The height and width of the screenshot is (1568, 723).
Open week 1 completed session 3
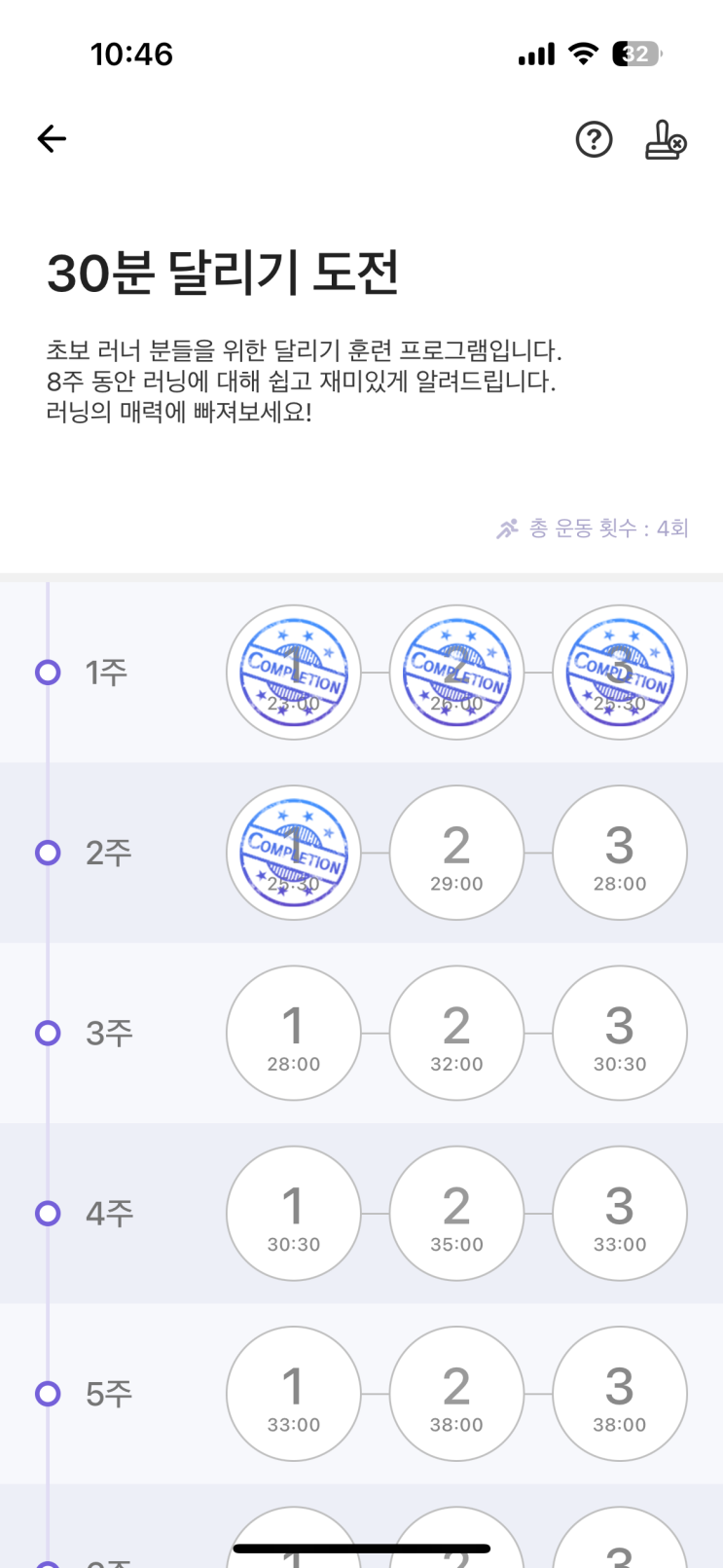point(620,673)
